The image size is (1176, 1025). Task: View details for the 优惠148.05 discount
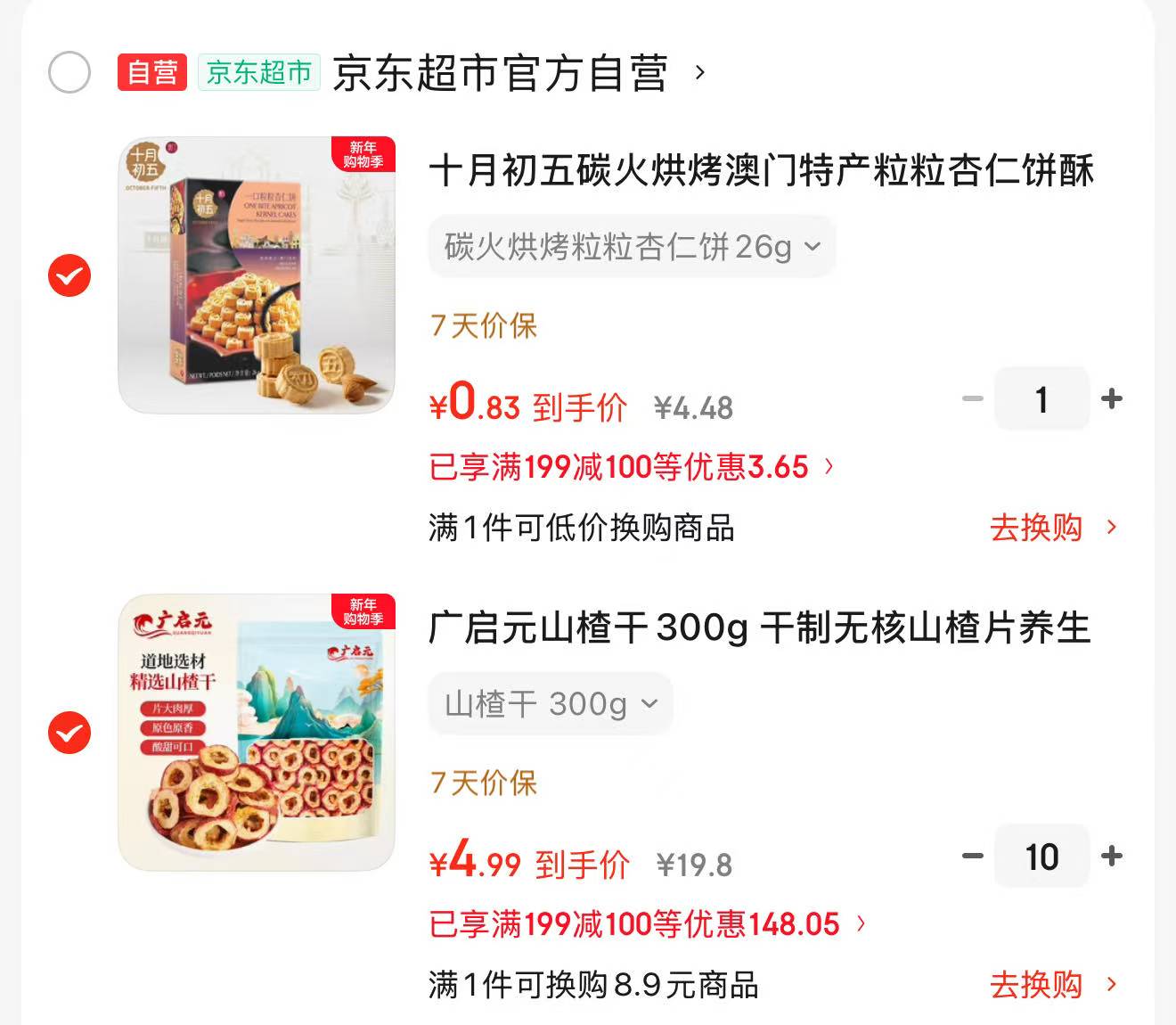648,923
